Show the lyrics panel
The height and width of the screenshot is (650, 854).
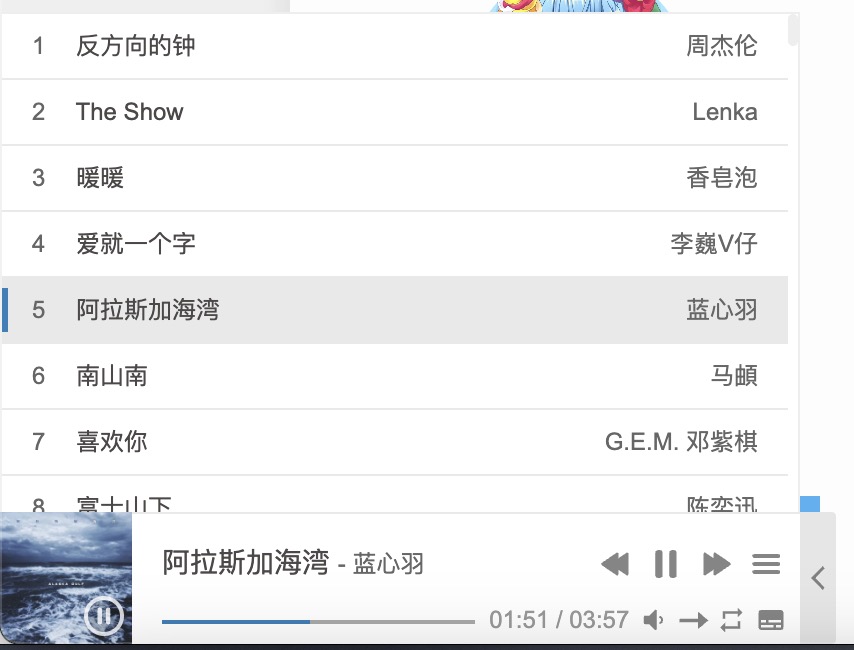click(770, 621)
